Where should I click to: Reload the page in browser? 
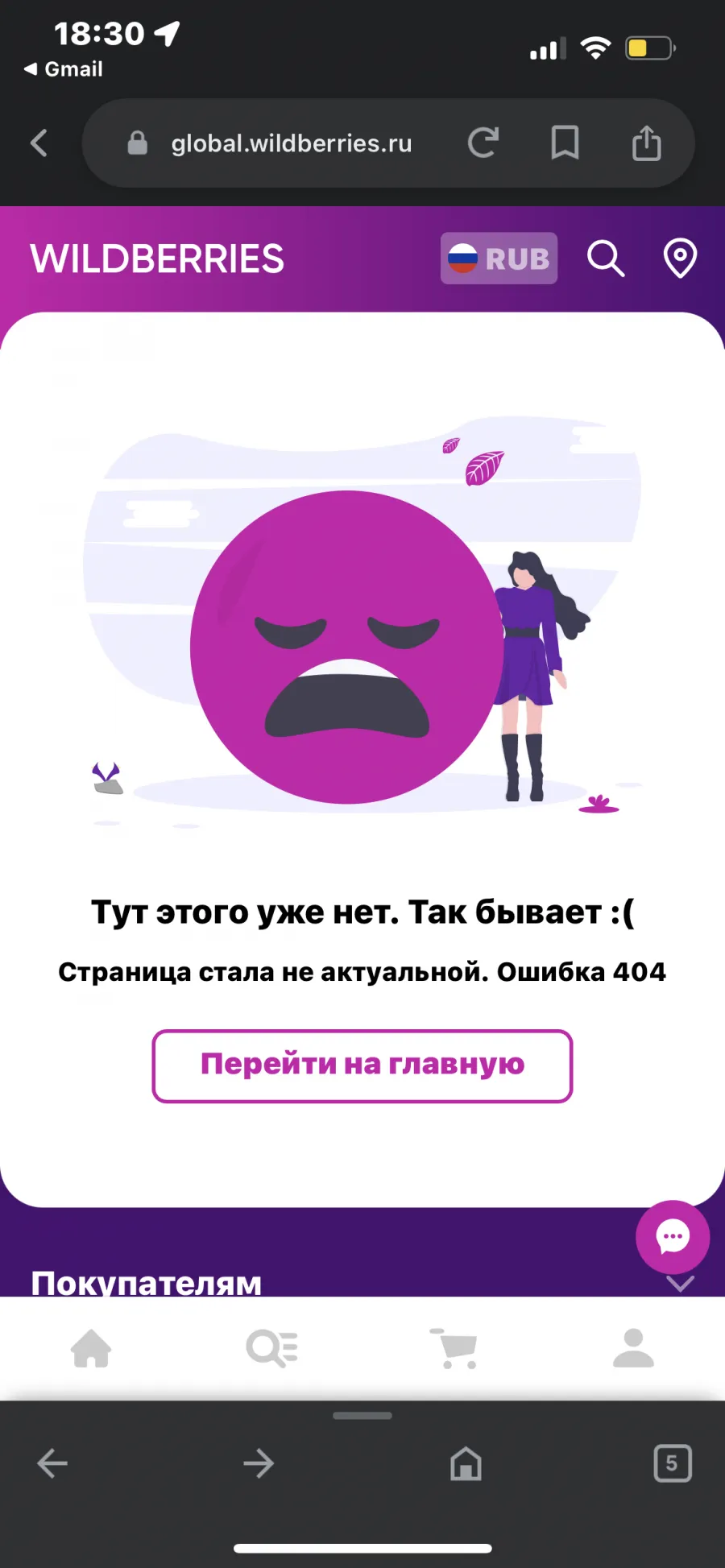point(483,143)
